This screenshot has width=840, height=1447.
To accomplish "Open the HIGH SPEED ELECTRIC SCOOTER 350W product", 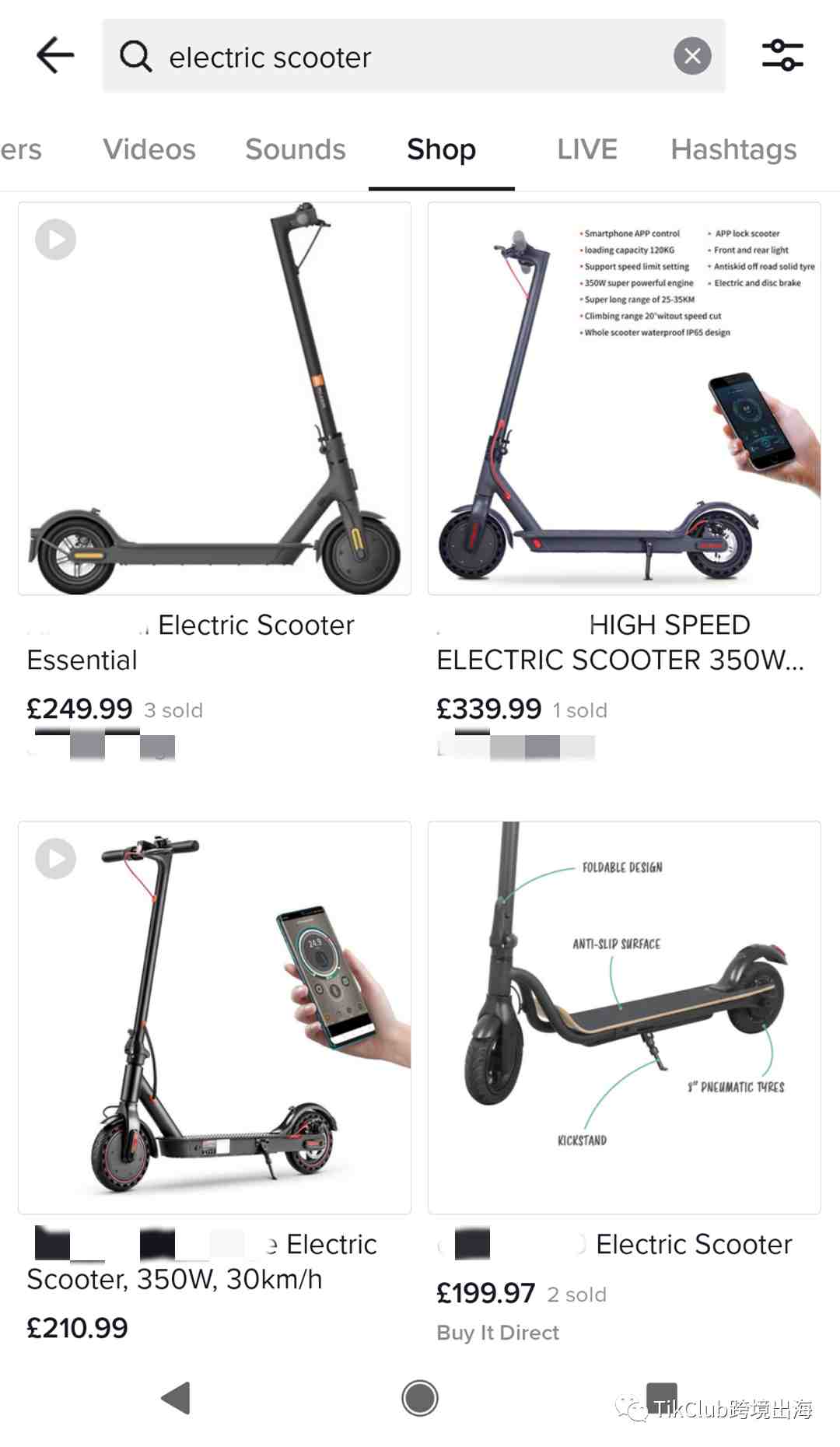I will (x=624, y=399).
